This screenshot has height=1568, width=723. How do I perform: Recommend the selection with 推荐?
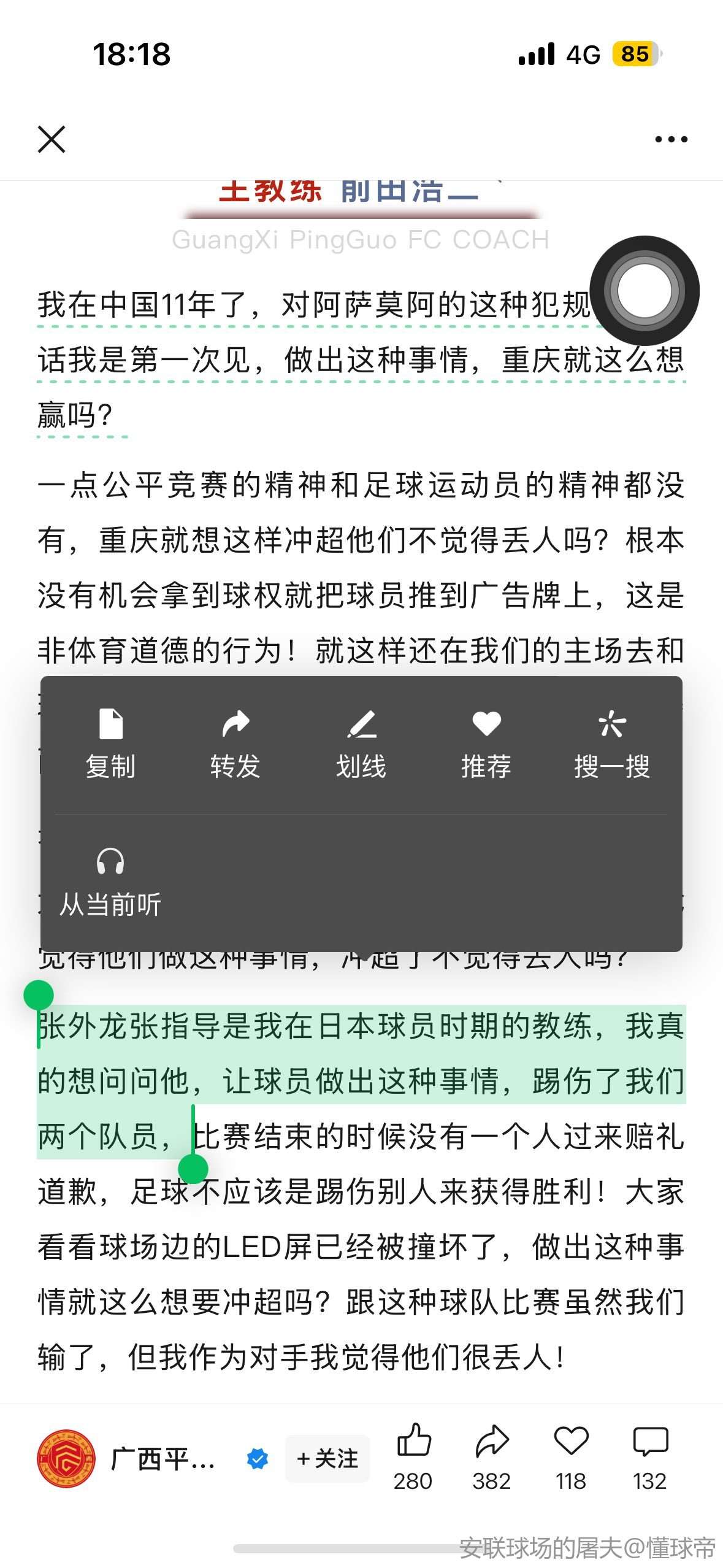point(486,744)
